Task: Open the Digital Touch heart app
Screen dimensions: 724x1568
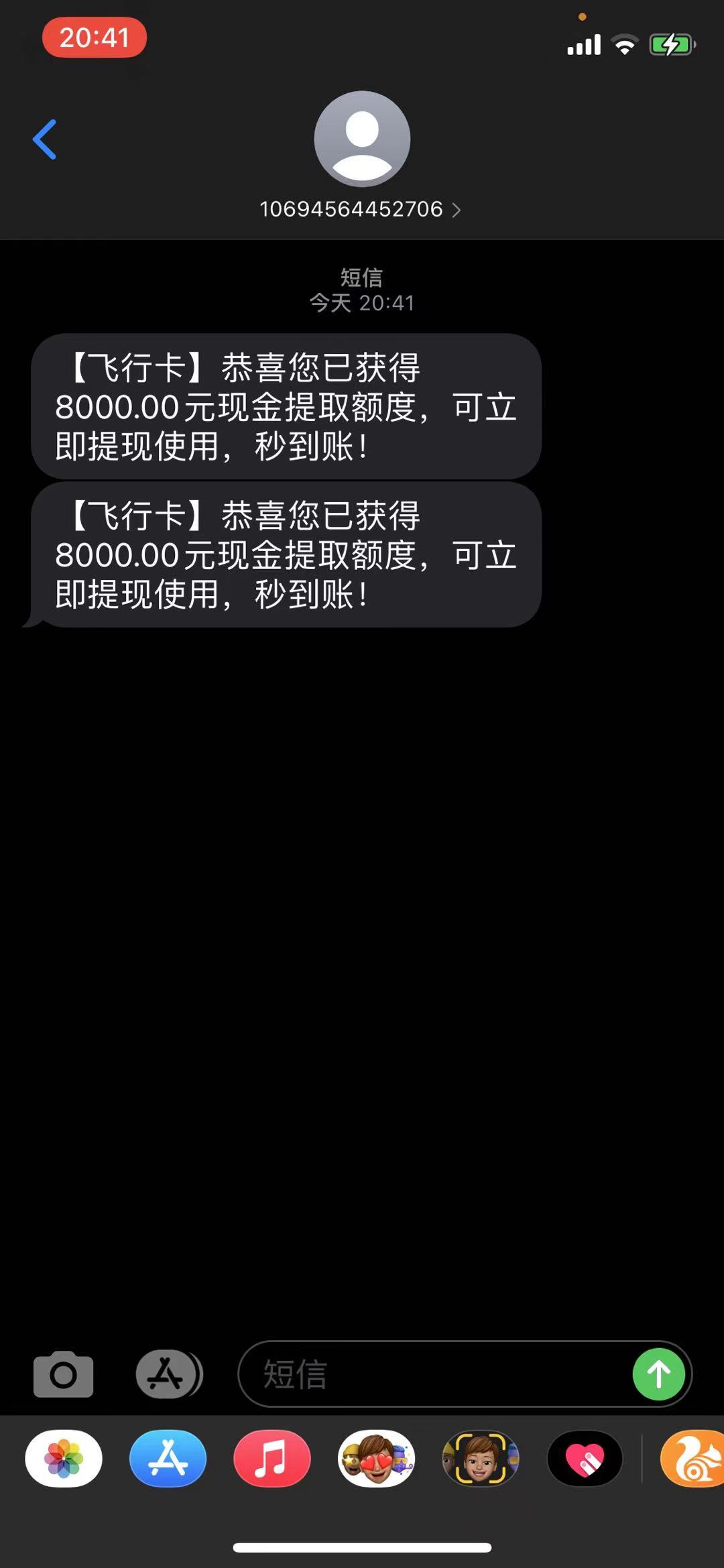Action: (x=585, y=1459)
